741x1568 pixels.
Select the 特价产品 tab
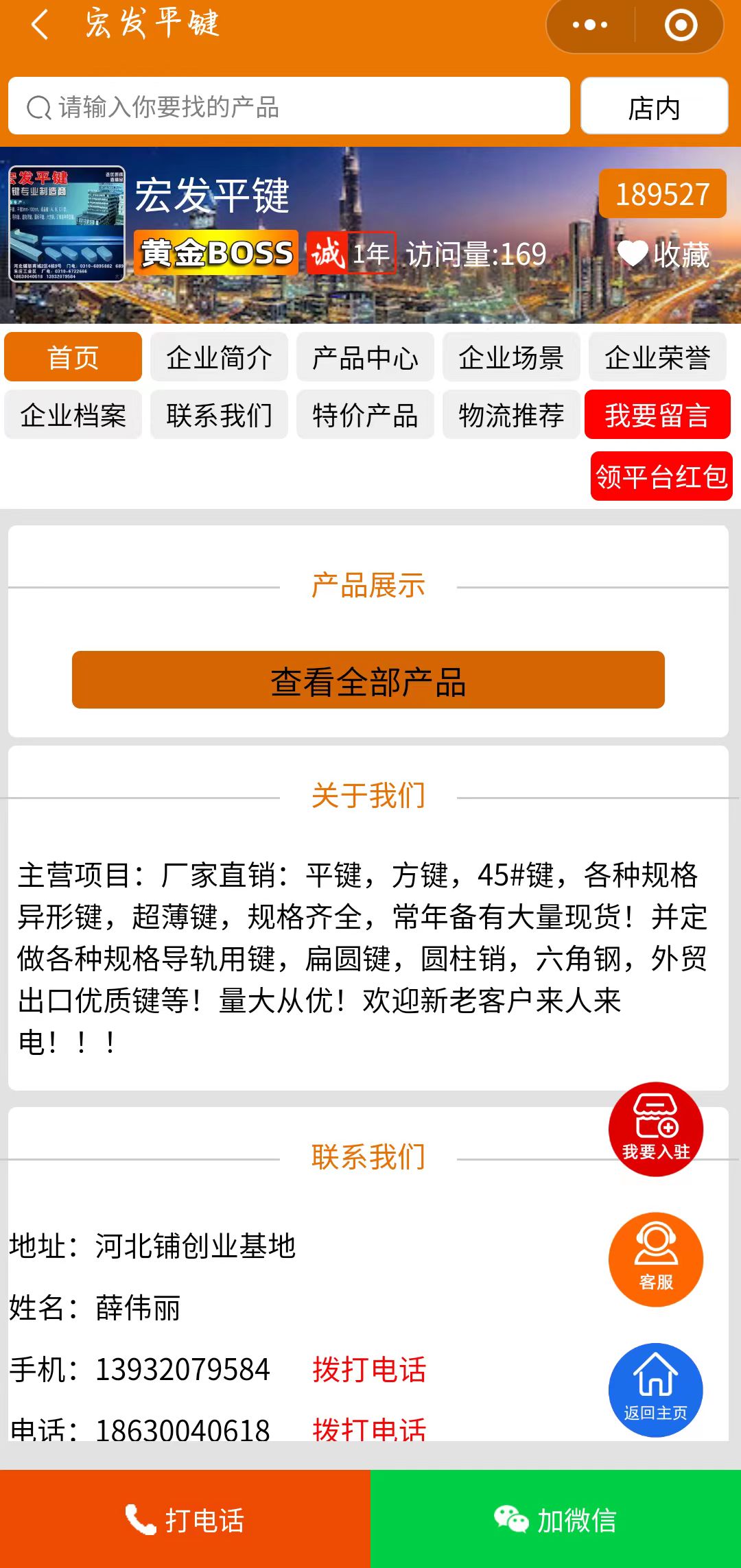(x=365, y=415)
